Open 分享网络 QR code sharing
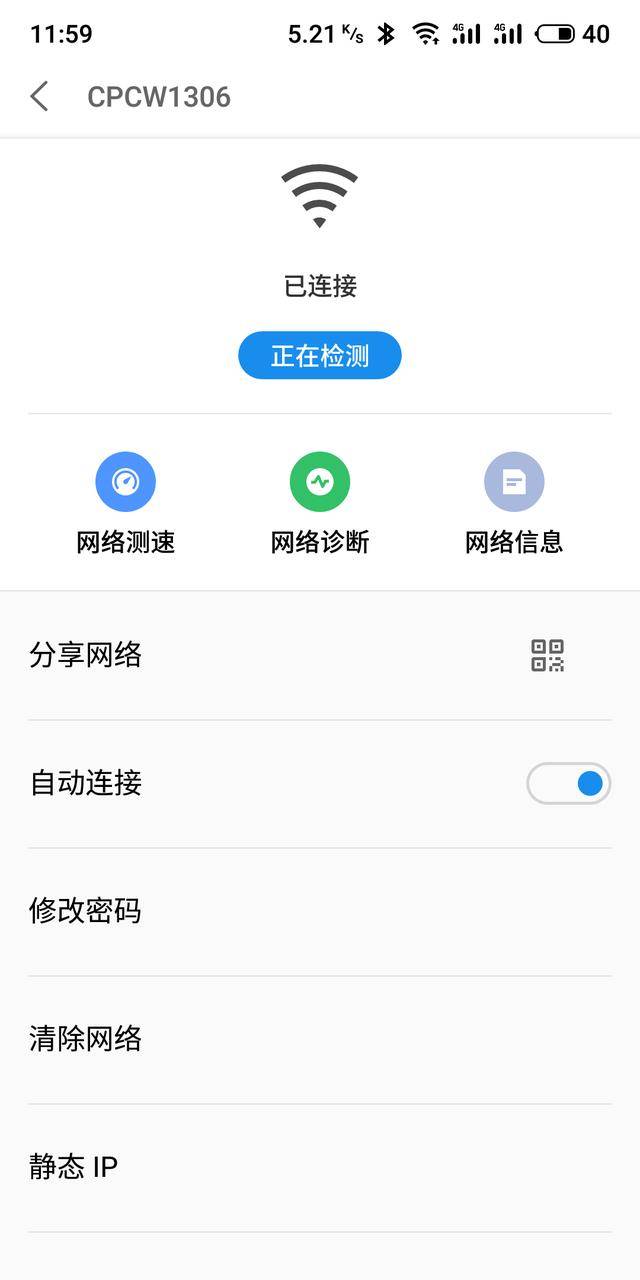Image resolution: width=640 pixels, height=1280 pixels. (x=547, y=656)
